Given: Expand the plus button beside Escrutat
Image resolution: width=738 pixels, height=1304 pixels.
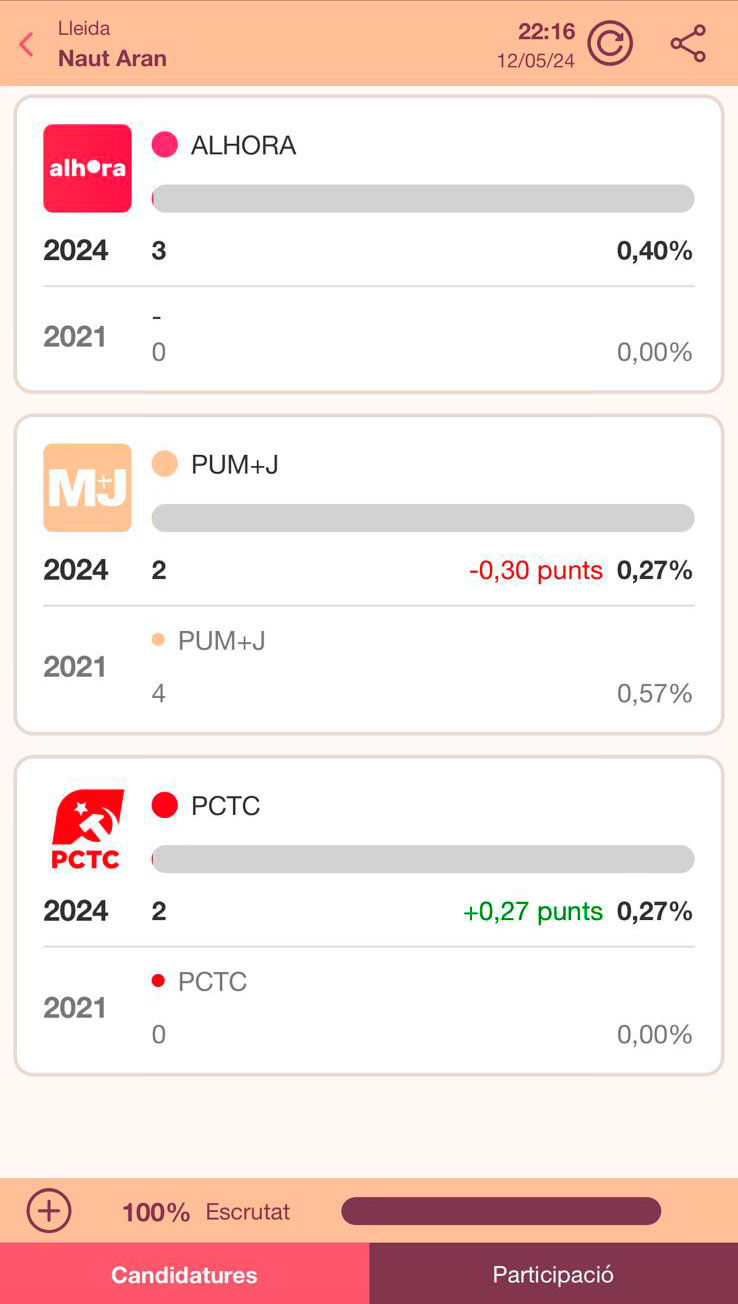Looking at the screenshot, I should [x=49, y=1211].
